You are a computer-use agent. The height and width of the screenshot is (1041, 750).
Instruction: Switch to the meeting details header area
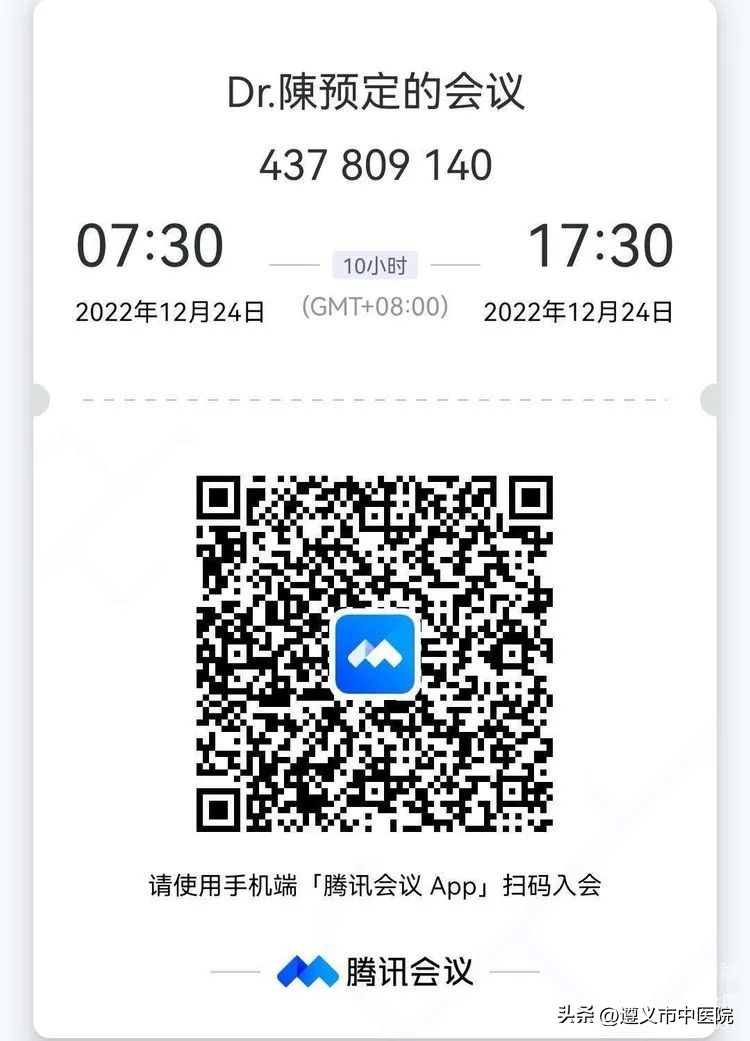[375, 130]
